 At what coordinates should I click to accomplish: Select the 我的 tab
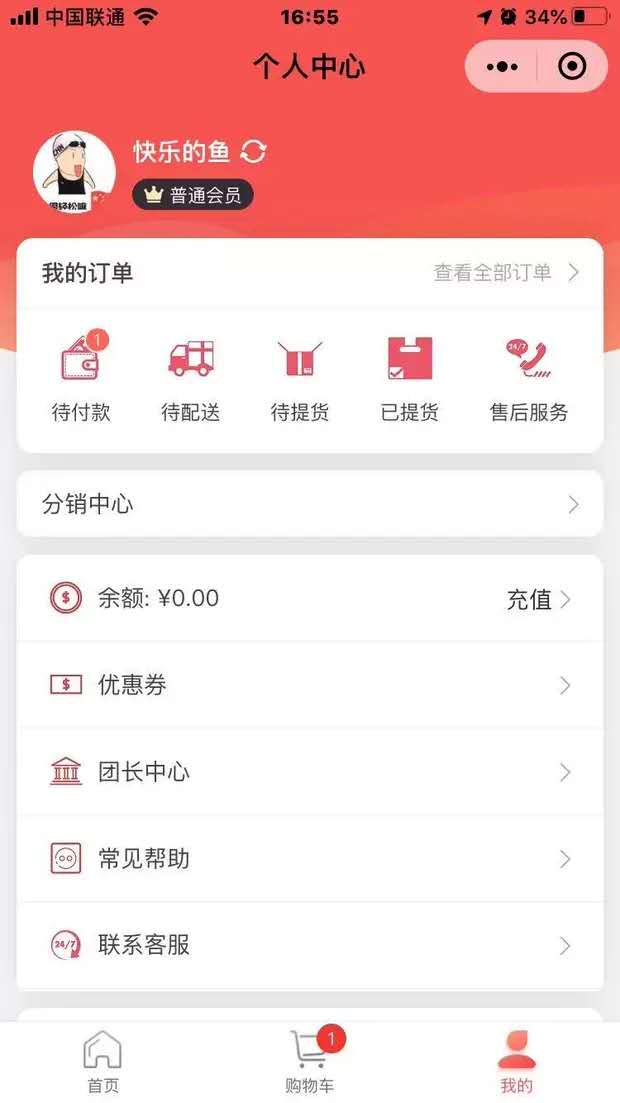(517, 1062)
